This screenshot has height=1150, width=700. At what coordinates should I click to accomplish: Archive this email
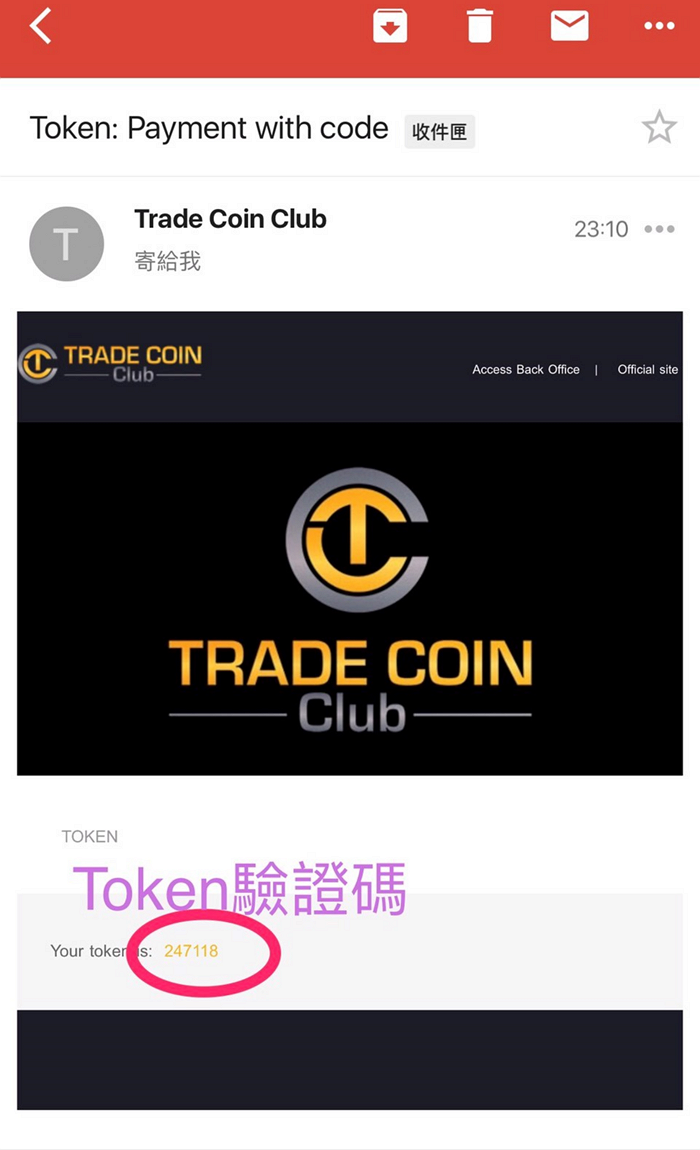point(390,27)
